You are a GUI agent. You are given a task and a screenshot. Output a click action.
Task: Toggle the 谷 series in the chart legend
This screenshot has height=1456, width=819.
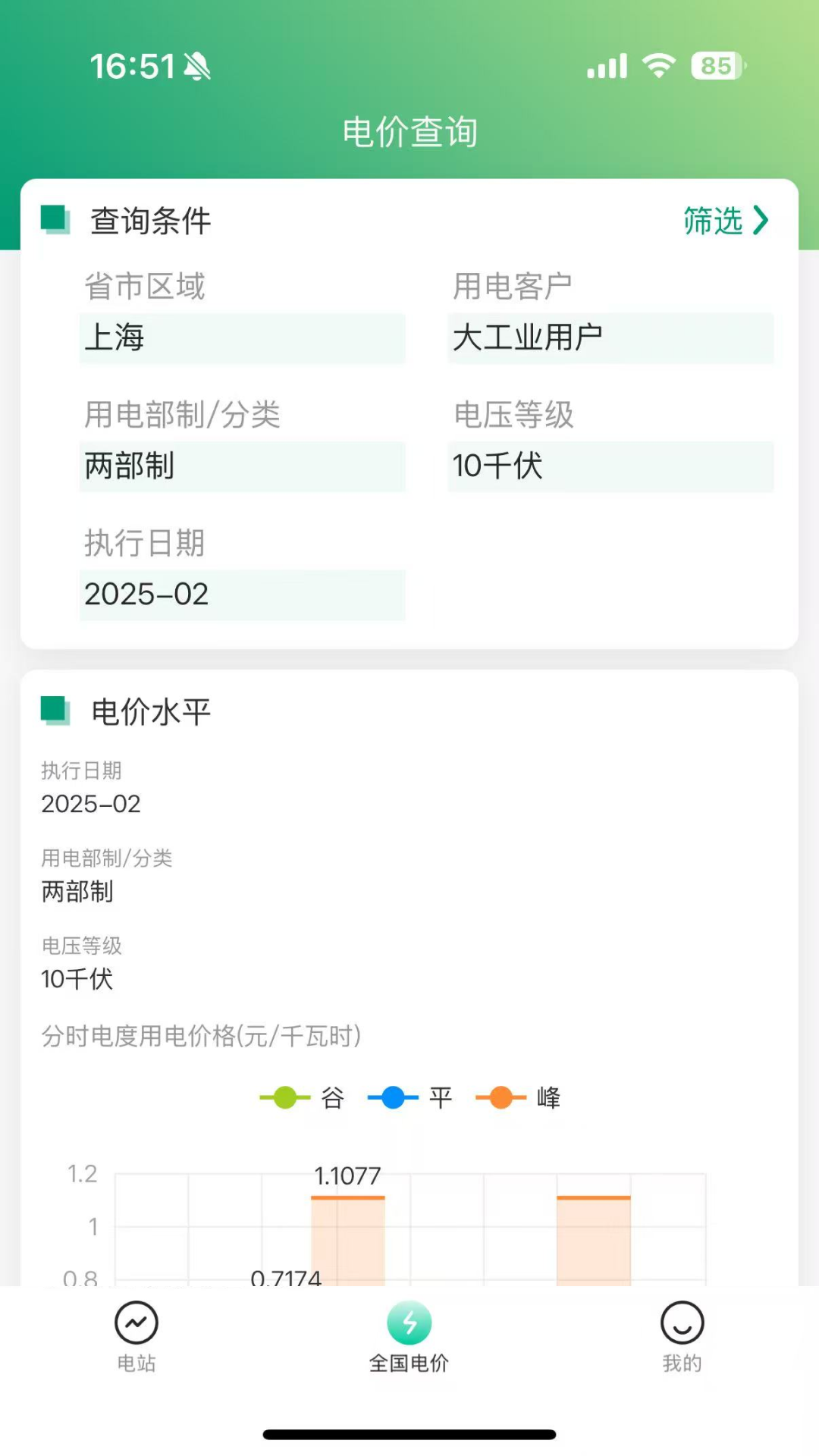pos(306,1097)
